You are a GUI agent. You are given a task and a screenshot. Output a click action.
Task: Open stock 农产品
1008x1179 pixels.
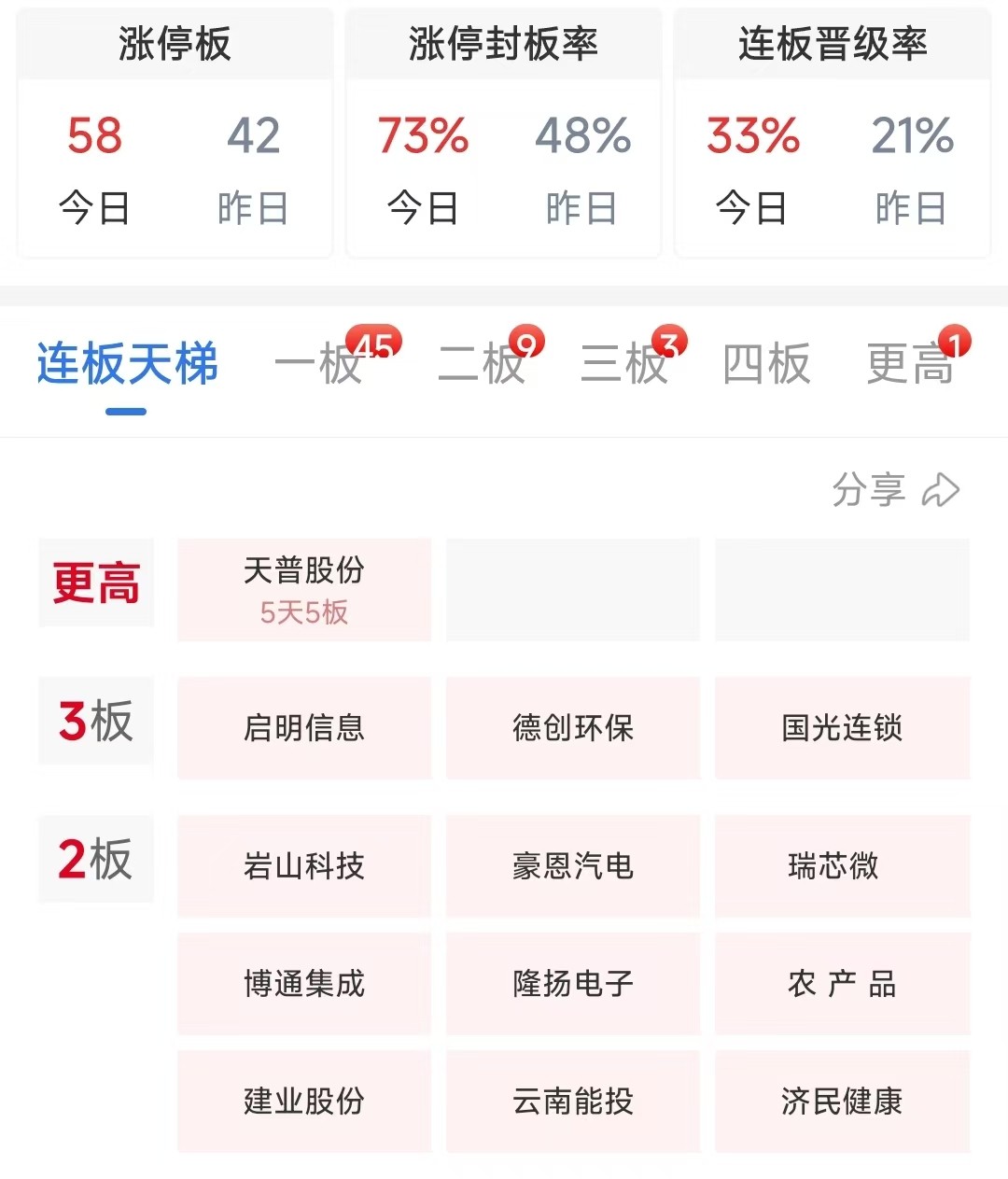coord(842,984)
